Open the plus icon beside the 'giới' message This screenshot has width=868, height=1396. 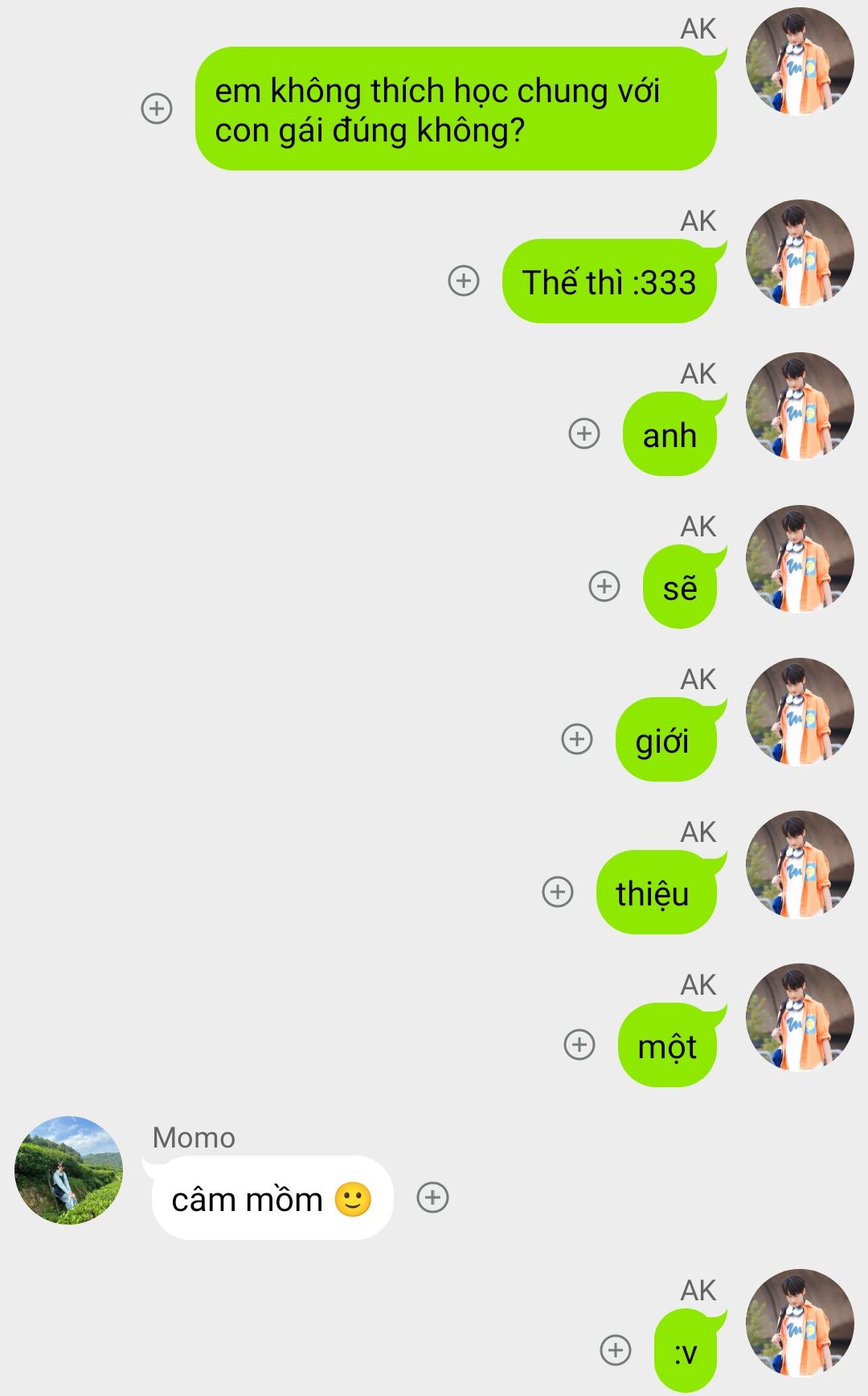(577, 739)
